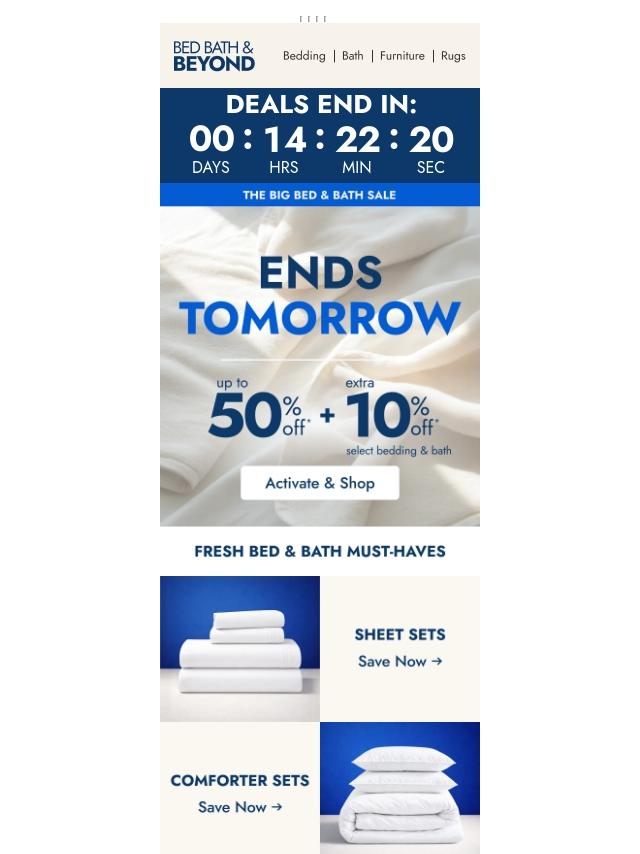Open the Big Bed & Bath Sale banner
This screenshot has height=854, width=640.
(320, 195)
